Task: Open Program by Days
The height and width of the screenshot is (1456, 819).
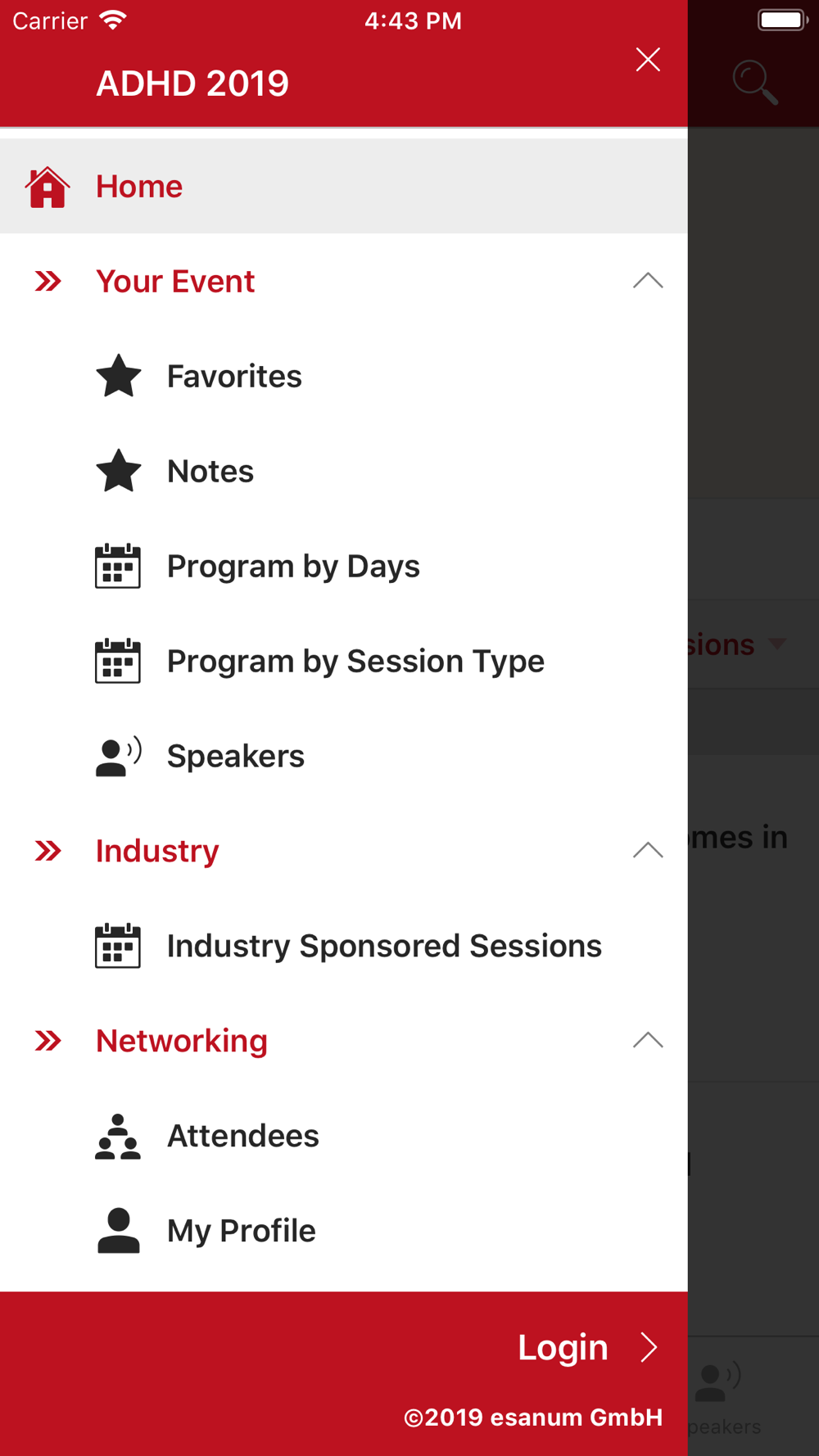Action: (x=344, y=566)
